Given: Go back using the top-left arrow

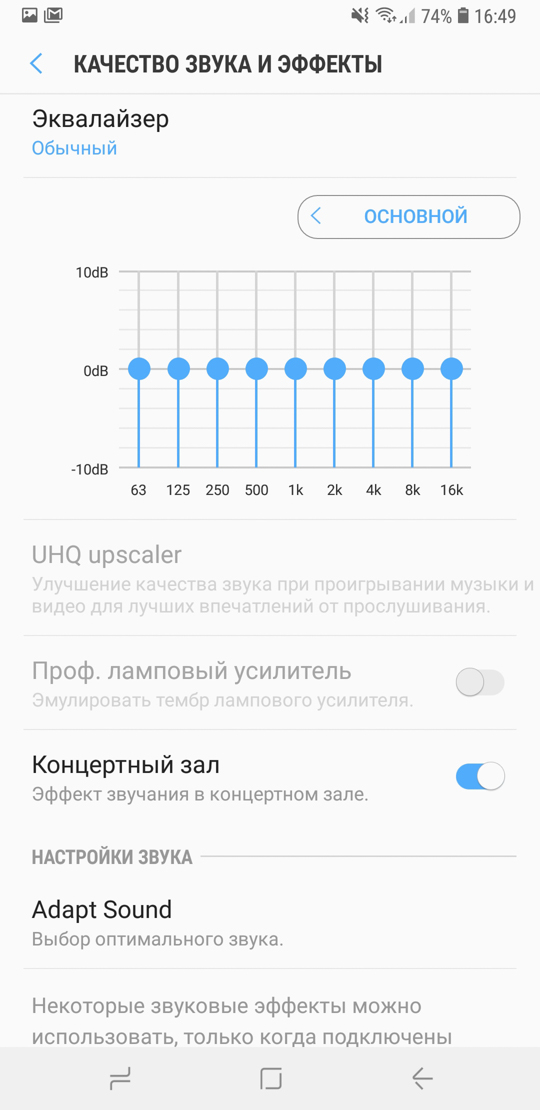Looking at the screenshot, I should [36, 64].
